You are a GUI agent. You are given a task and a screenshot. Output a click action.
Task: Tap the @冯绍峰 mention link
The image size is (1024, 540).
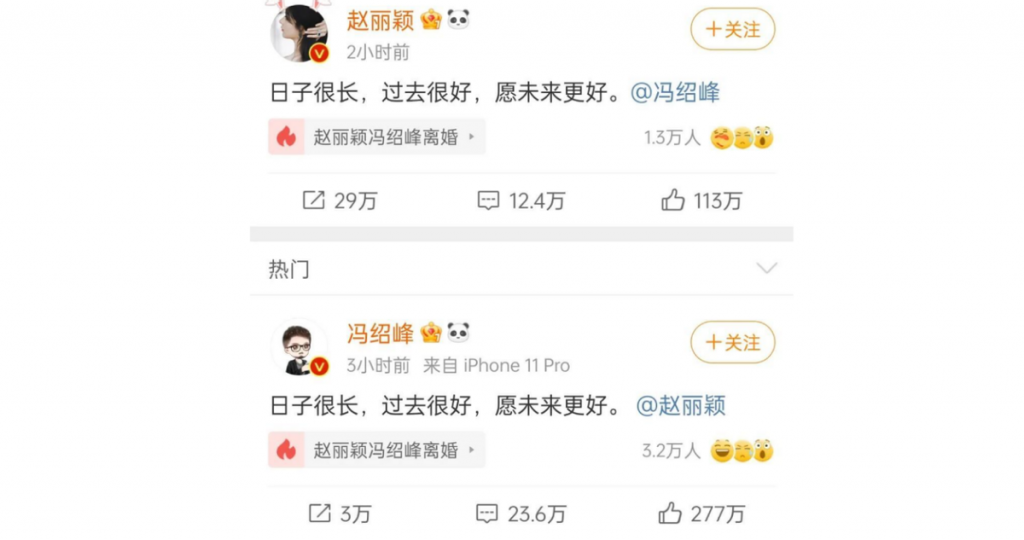click(675, 94)
